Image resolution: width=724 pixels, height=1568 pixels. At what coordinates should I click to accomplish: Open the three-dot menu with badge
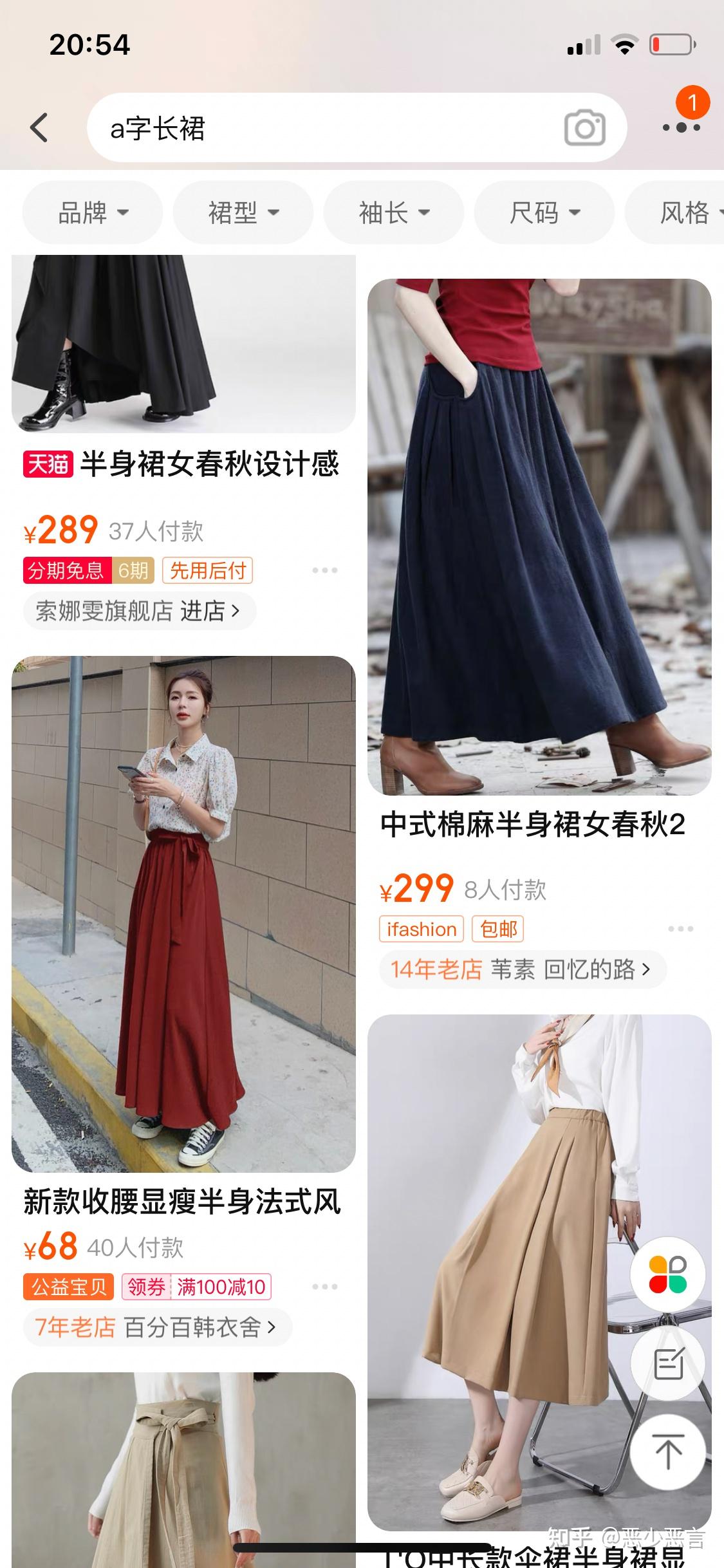[682, 127]
